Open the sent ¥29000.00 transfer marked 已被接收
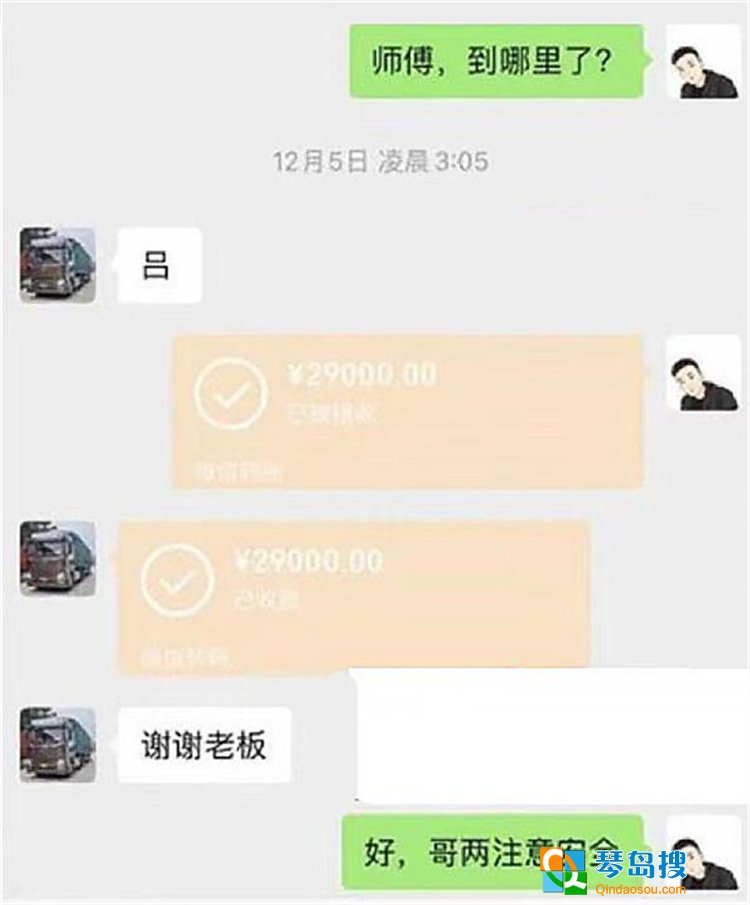Screen dimensions: 750x905 pyautogui.click(x=406, y=411)
